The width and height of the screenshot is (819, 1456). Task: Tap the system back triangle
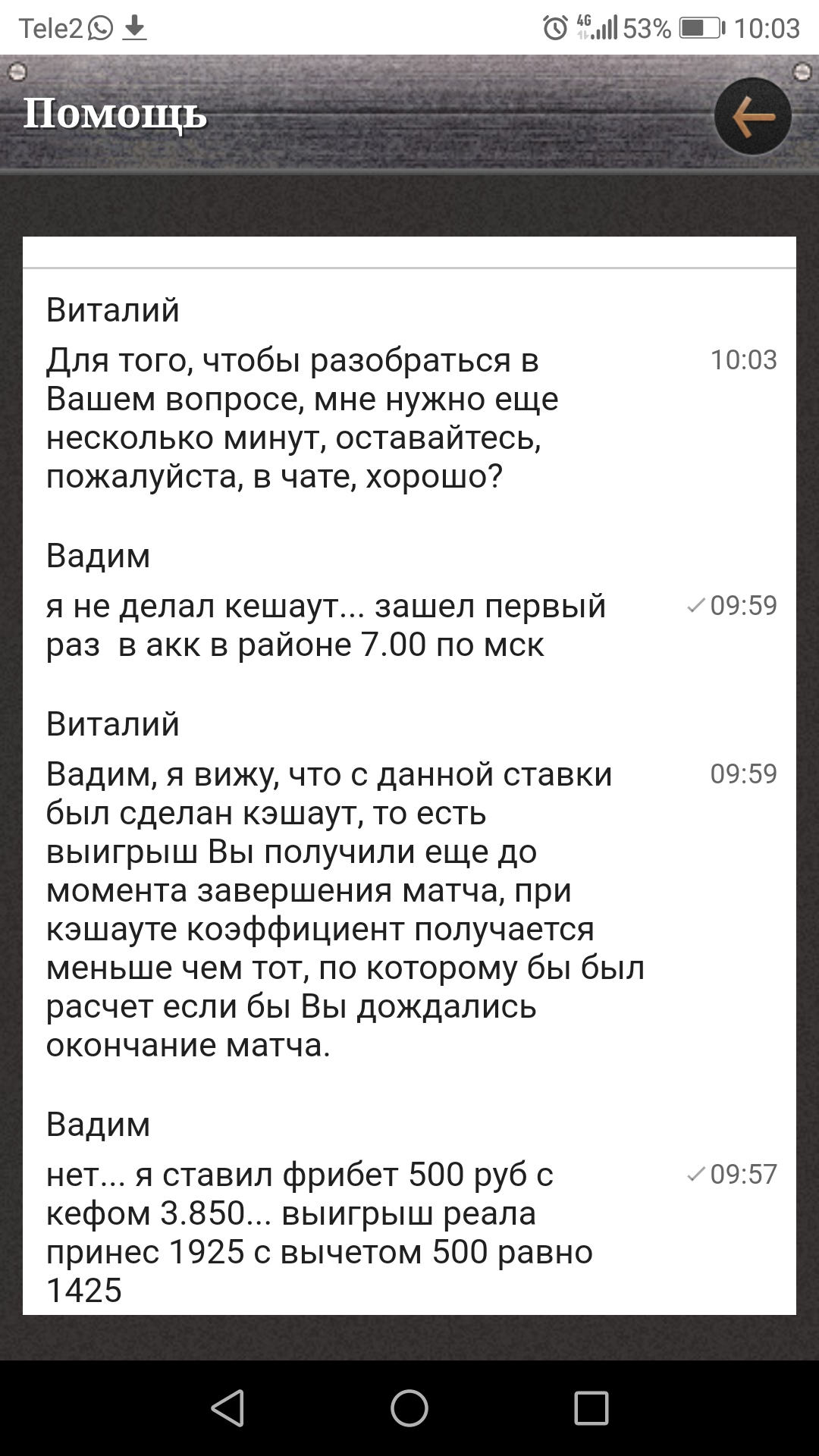click(x=227, y=1408)
